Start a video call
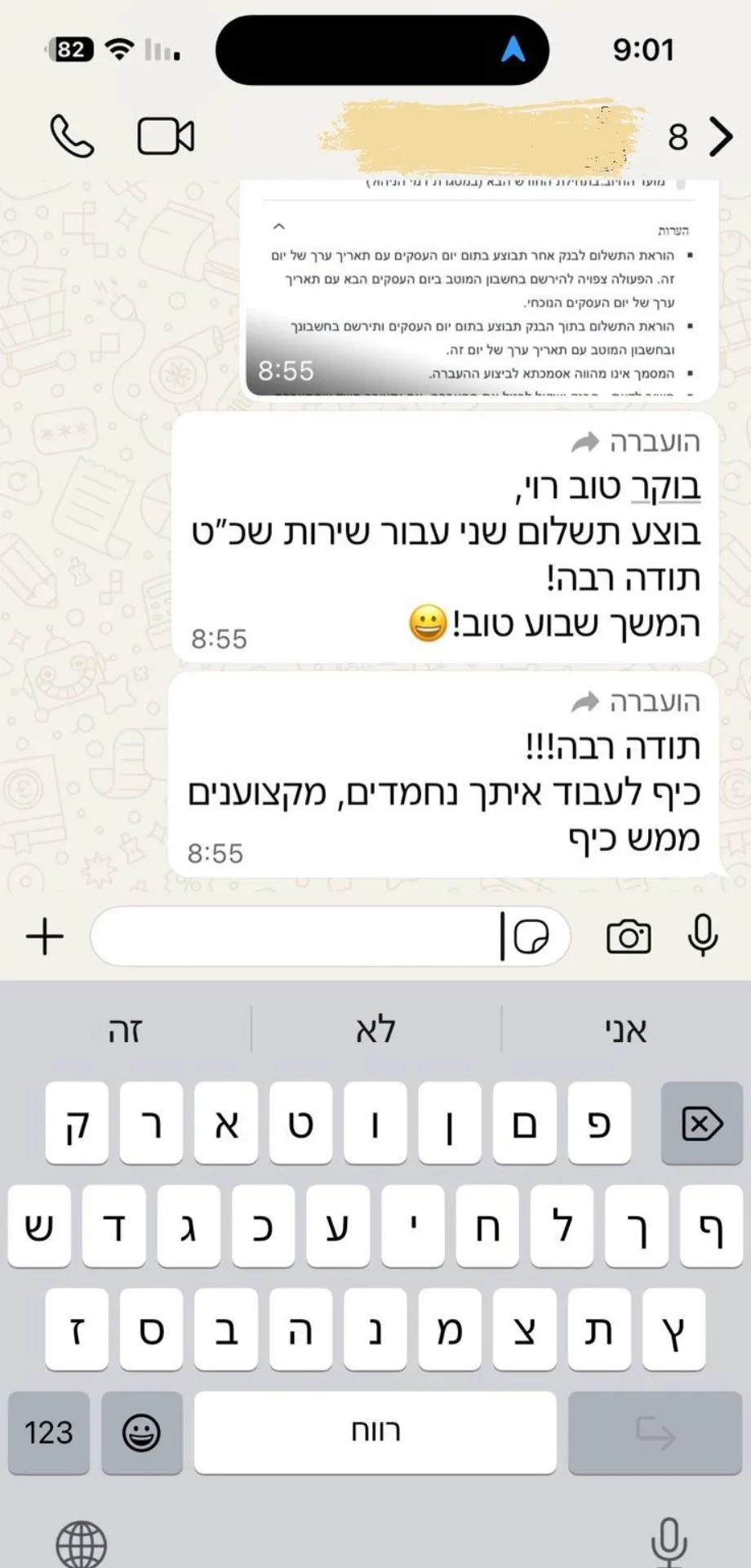This screenshot has height=1568, width=751. 166,136
